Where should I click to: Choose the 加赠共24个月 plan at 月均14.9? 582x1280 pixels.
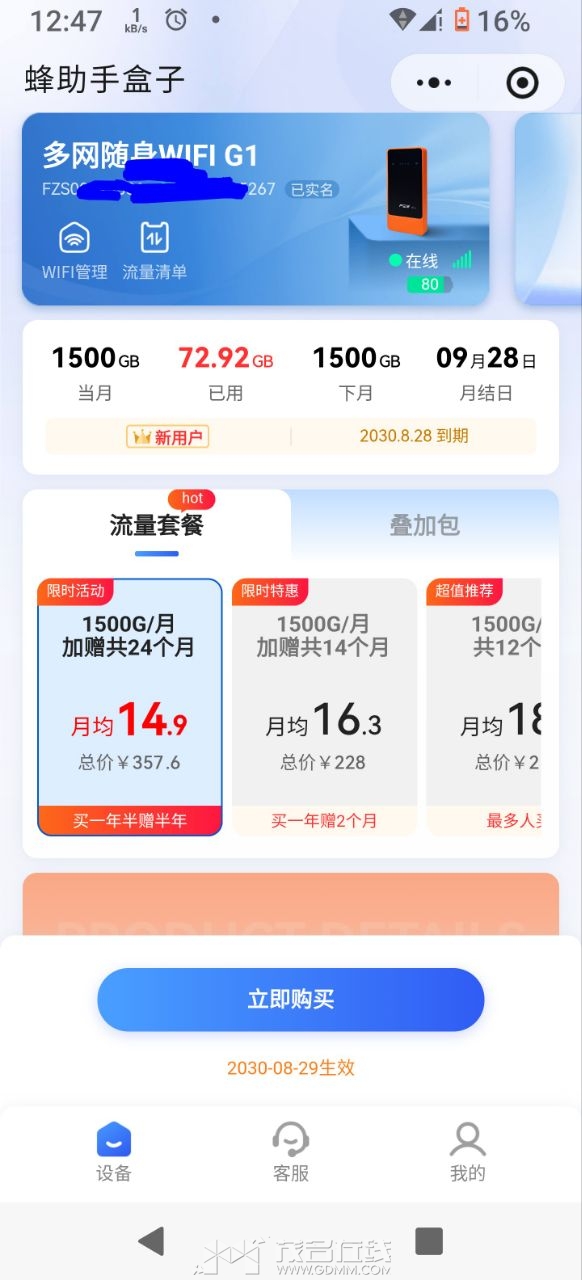[130, 707]
